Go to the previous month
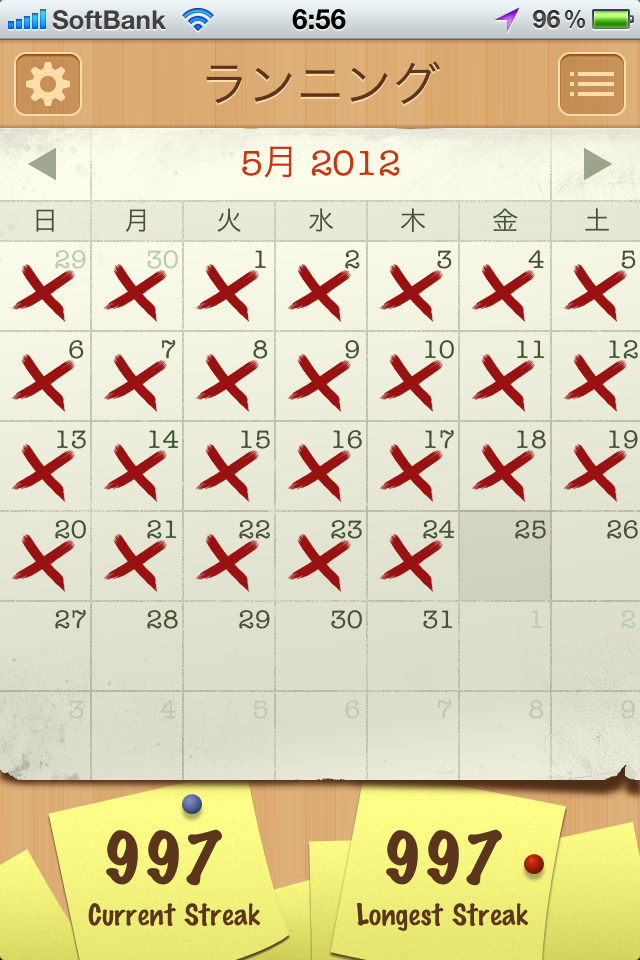The width and height of the screenshot is (640, 960). point(42,164)
